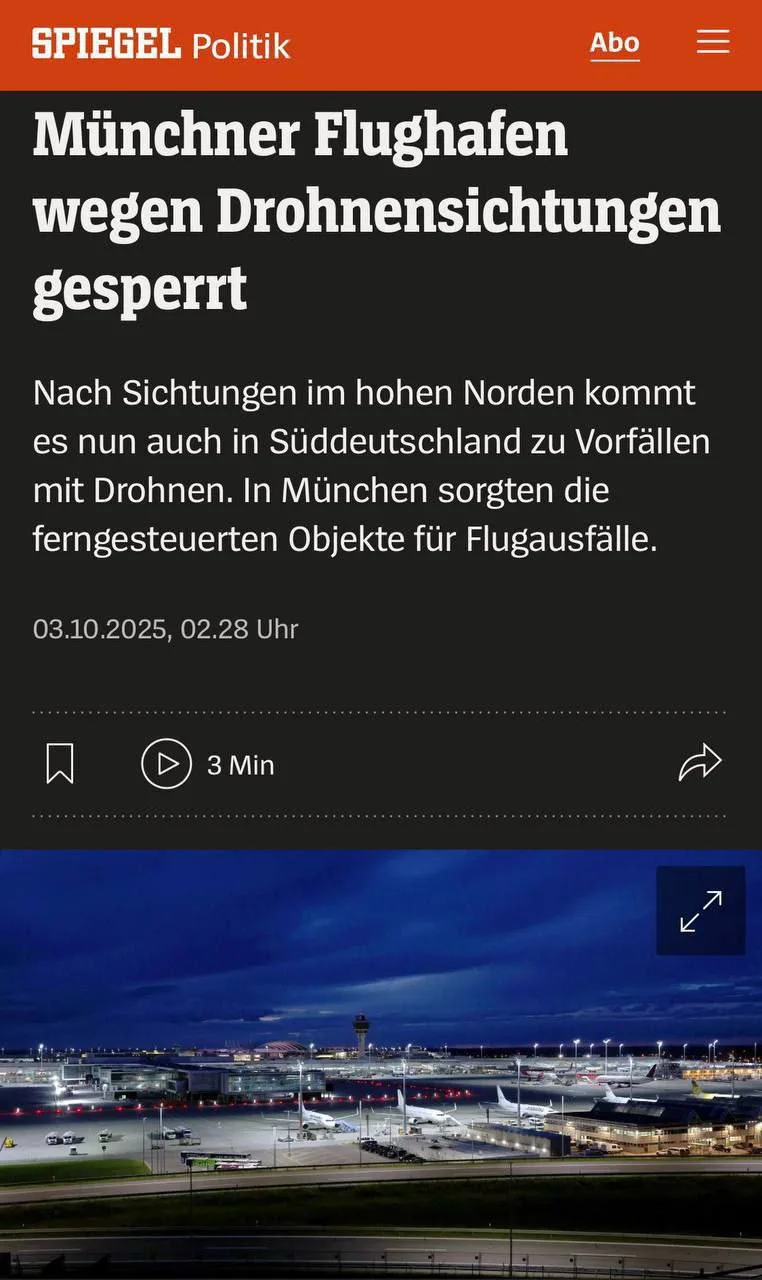Open the Abo subscription link
Image resolution: width=762 pixels, height=1280 pixels.
click(x=614, y=43)
